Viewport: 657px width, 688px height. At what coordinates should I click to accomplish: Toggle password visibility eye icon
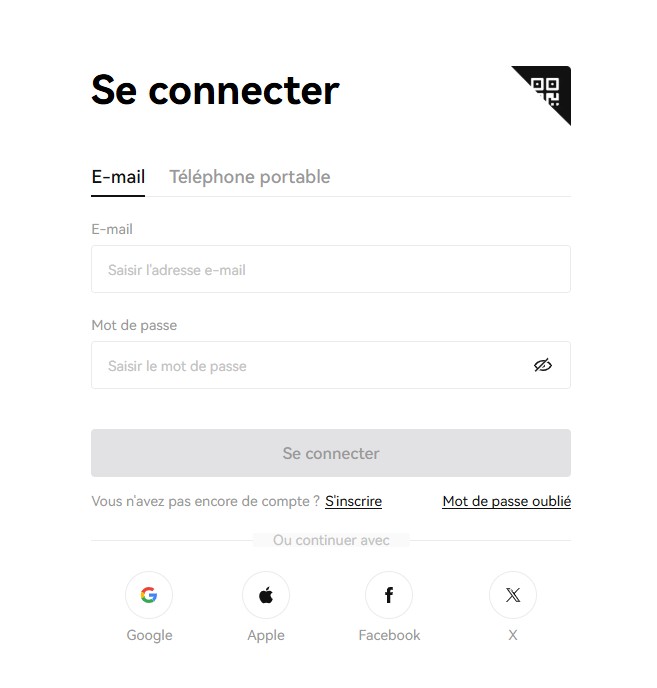pyautogui.click(x=542, y=366)
